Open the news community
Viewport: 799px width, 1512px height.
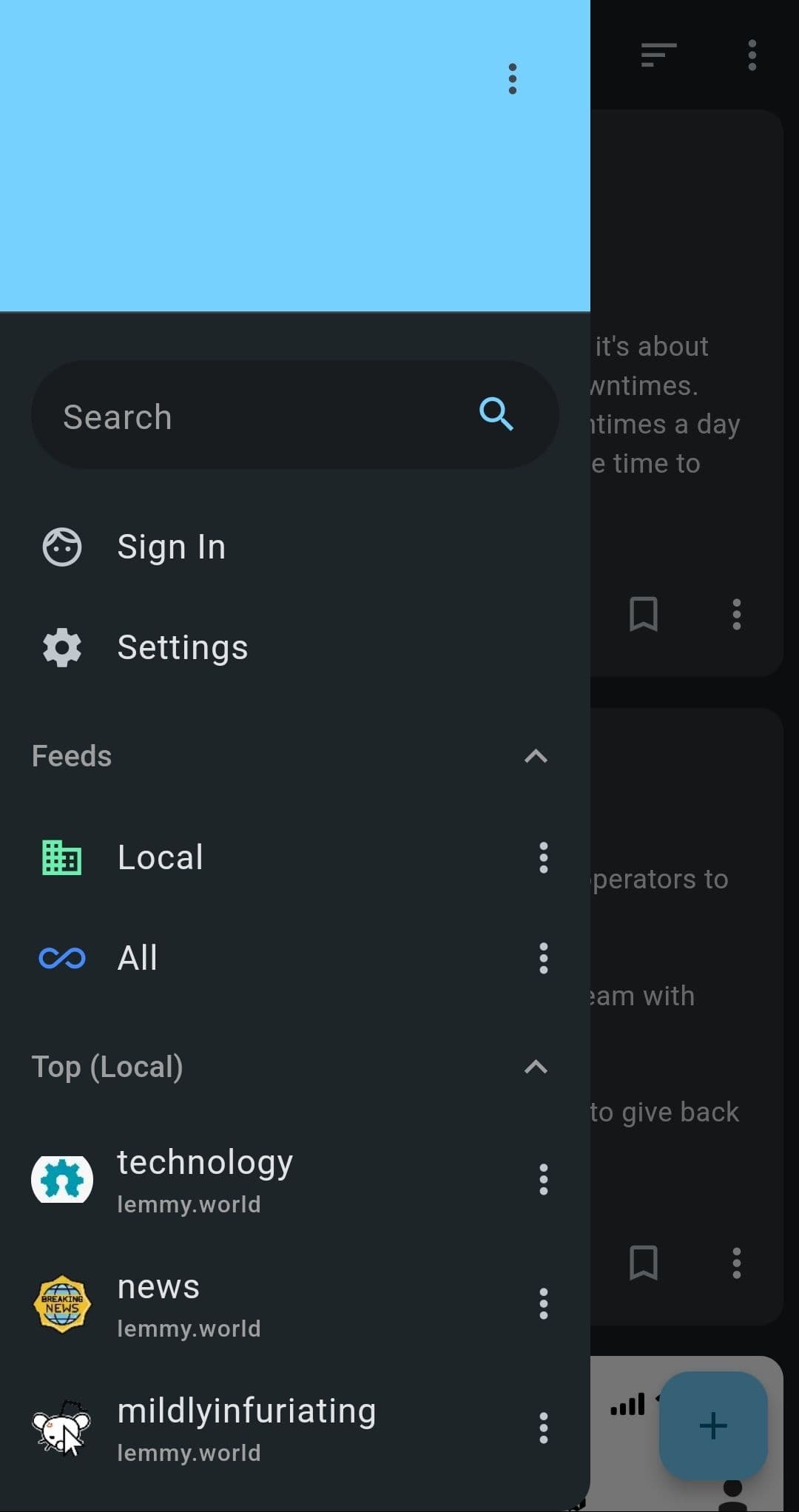158,1303
